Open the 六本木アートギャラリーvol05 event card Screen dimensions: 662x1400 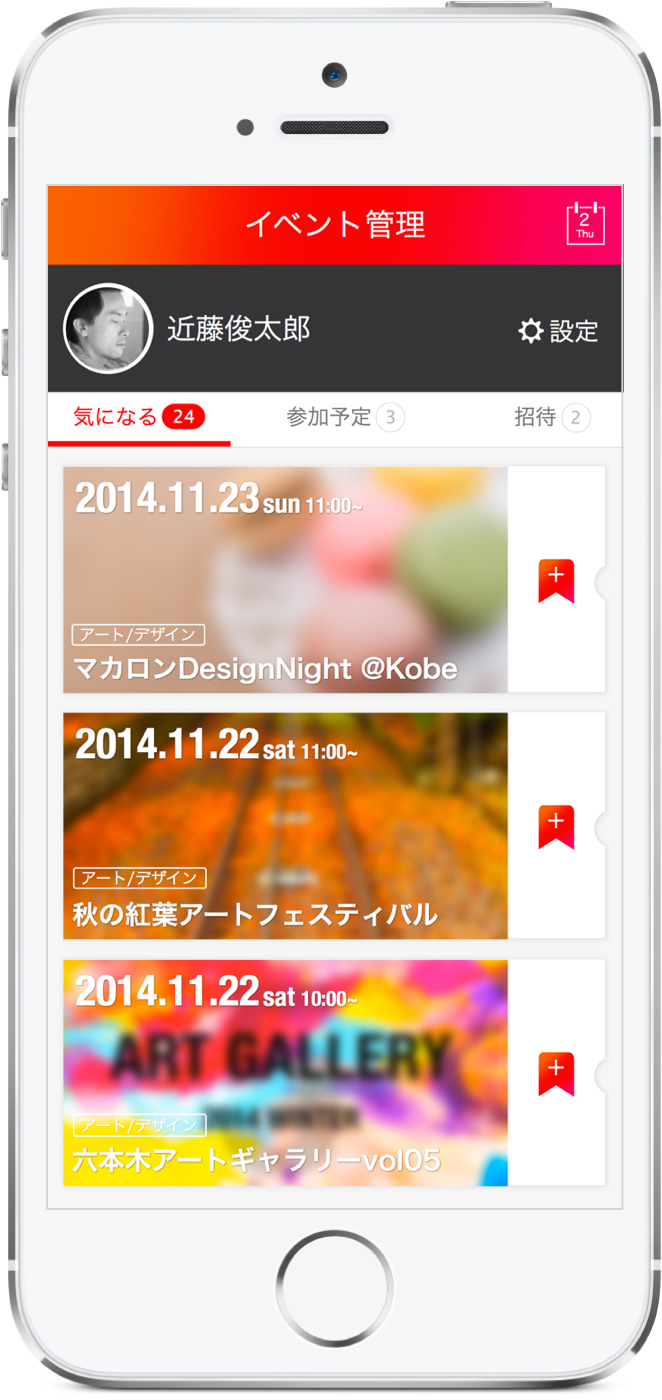(285, 1073)
